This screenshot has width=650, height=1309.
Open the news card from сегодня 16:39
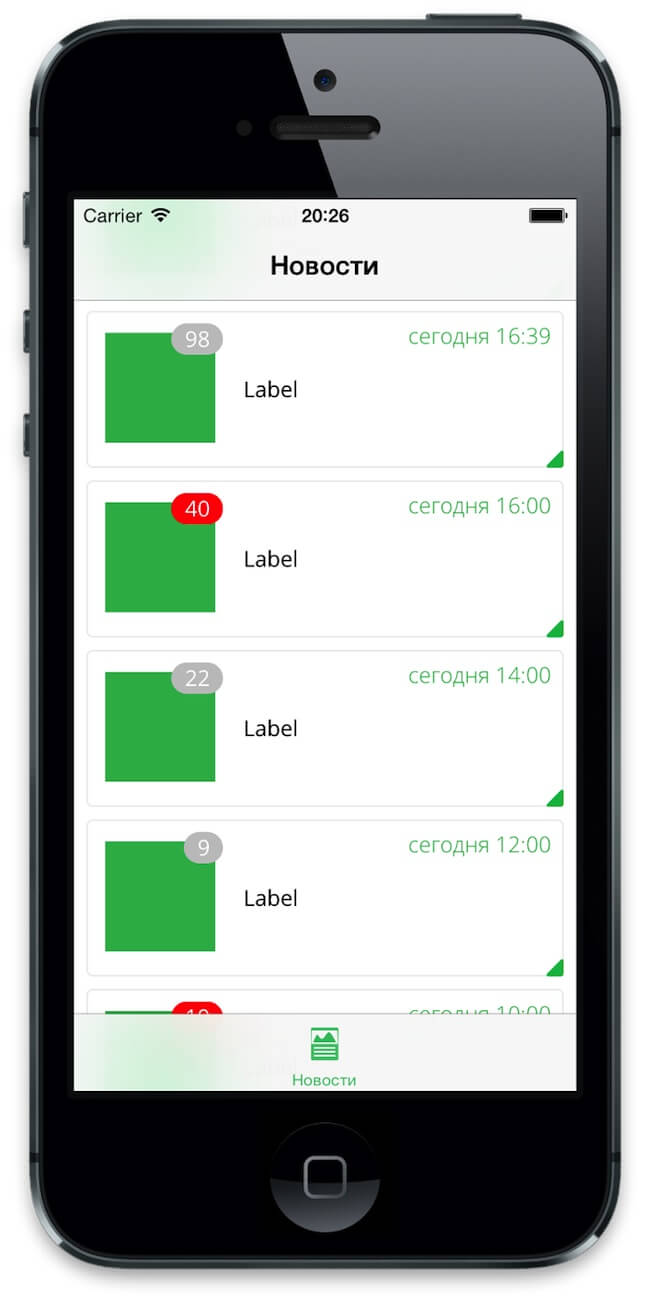(325, 389)
